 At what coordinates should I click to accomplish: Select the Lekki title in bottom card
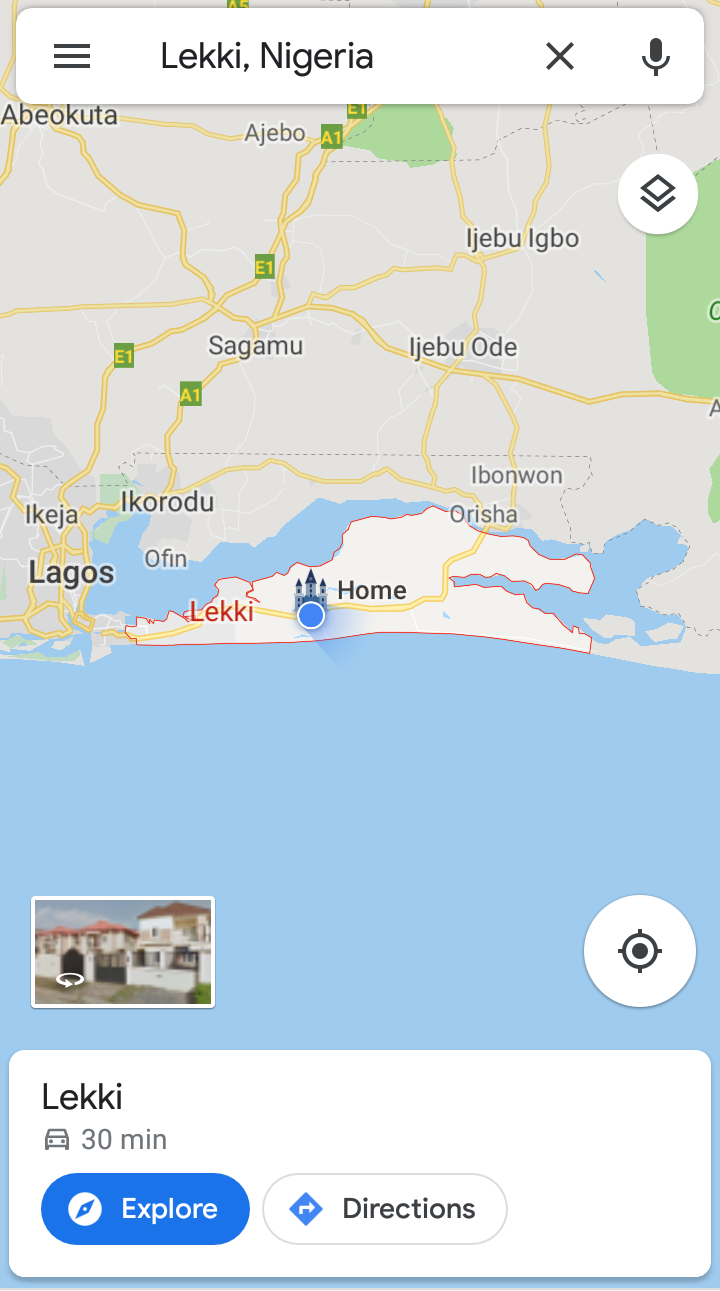coord(82,1096)
